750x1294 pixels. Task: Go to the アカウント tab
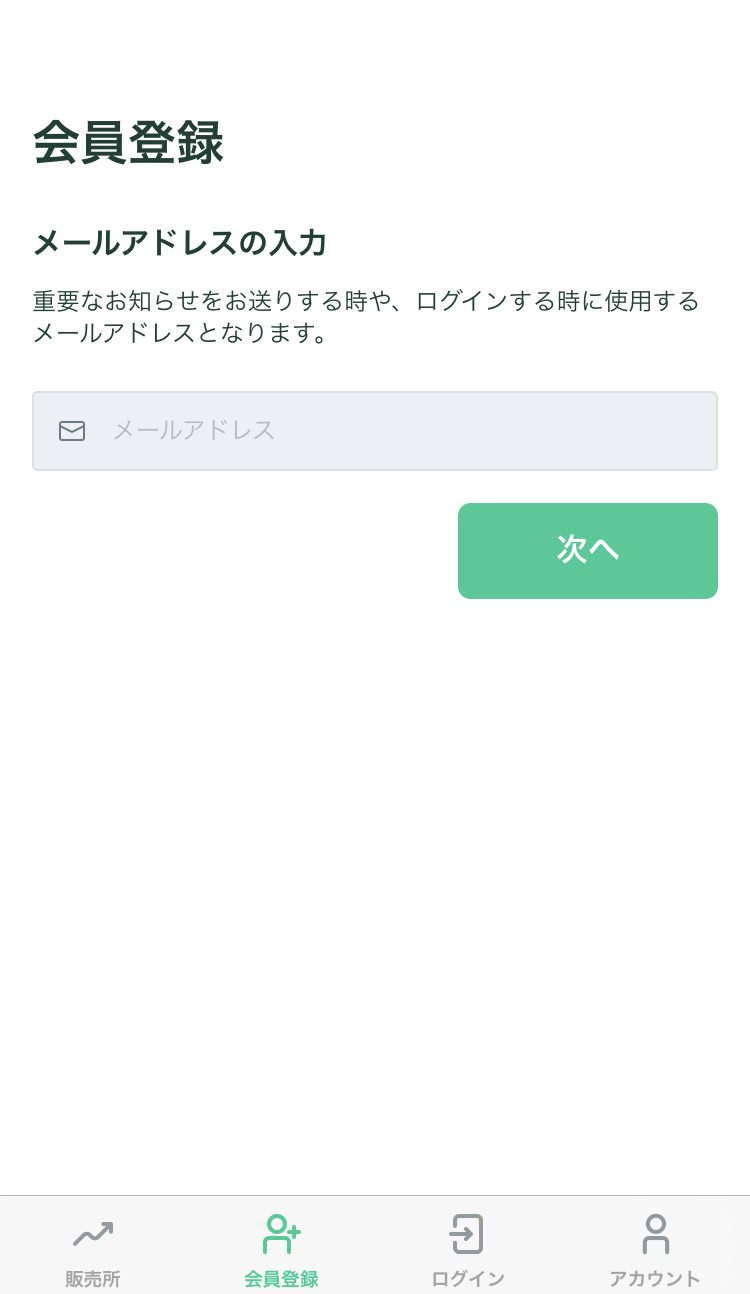point(655,1250)
